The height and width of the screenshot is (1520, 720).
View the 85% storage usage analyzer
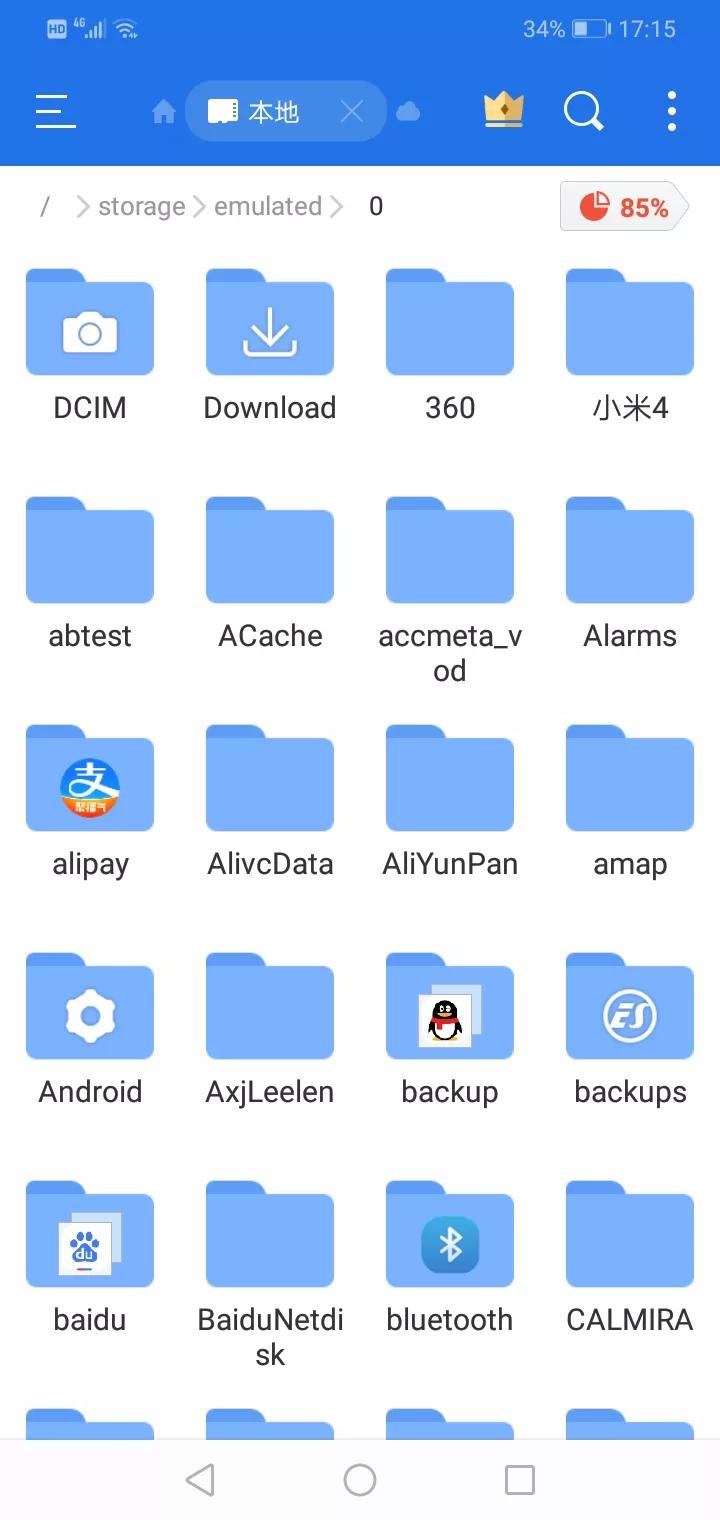[624, 207]
